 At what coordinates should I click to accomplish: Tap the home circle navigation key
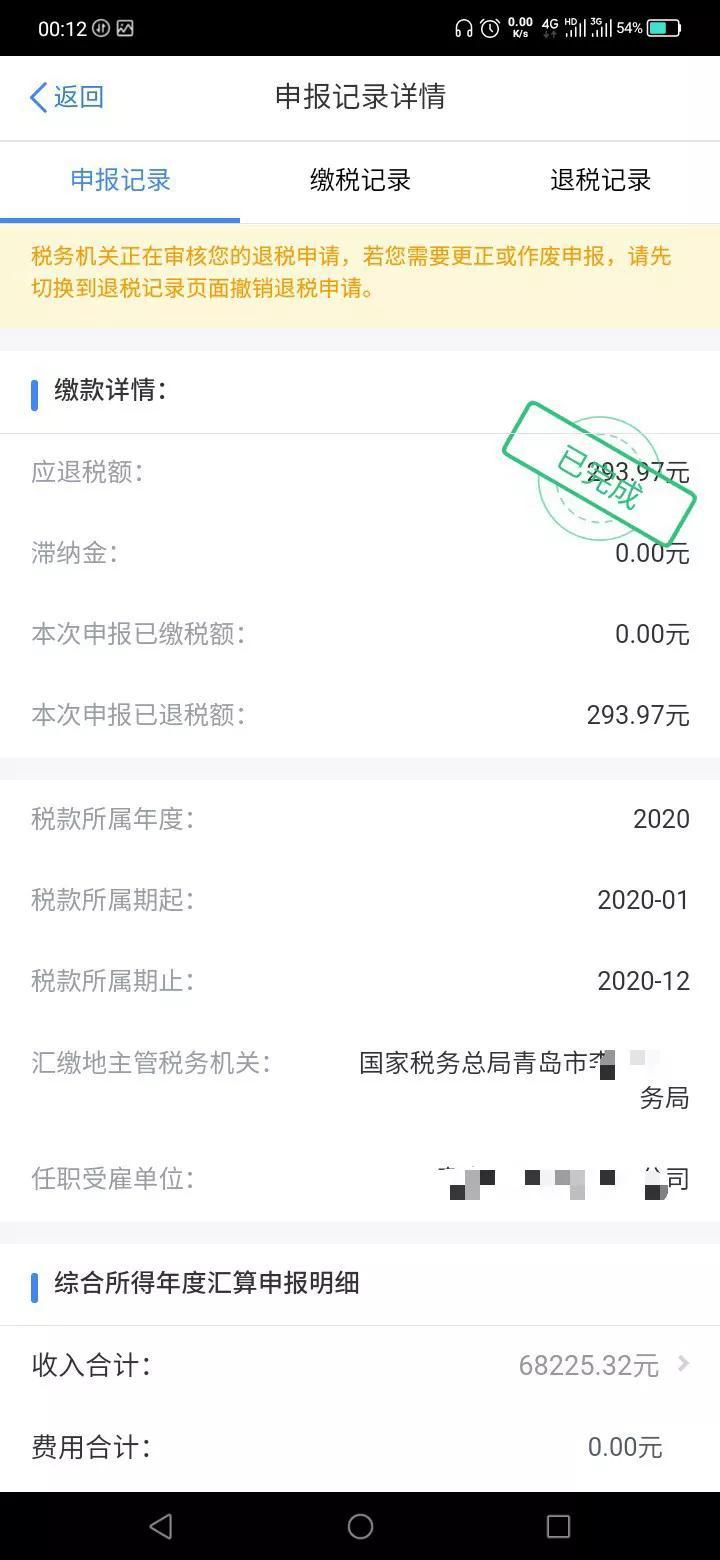click(x=359, y=1526)
